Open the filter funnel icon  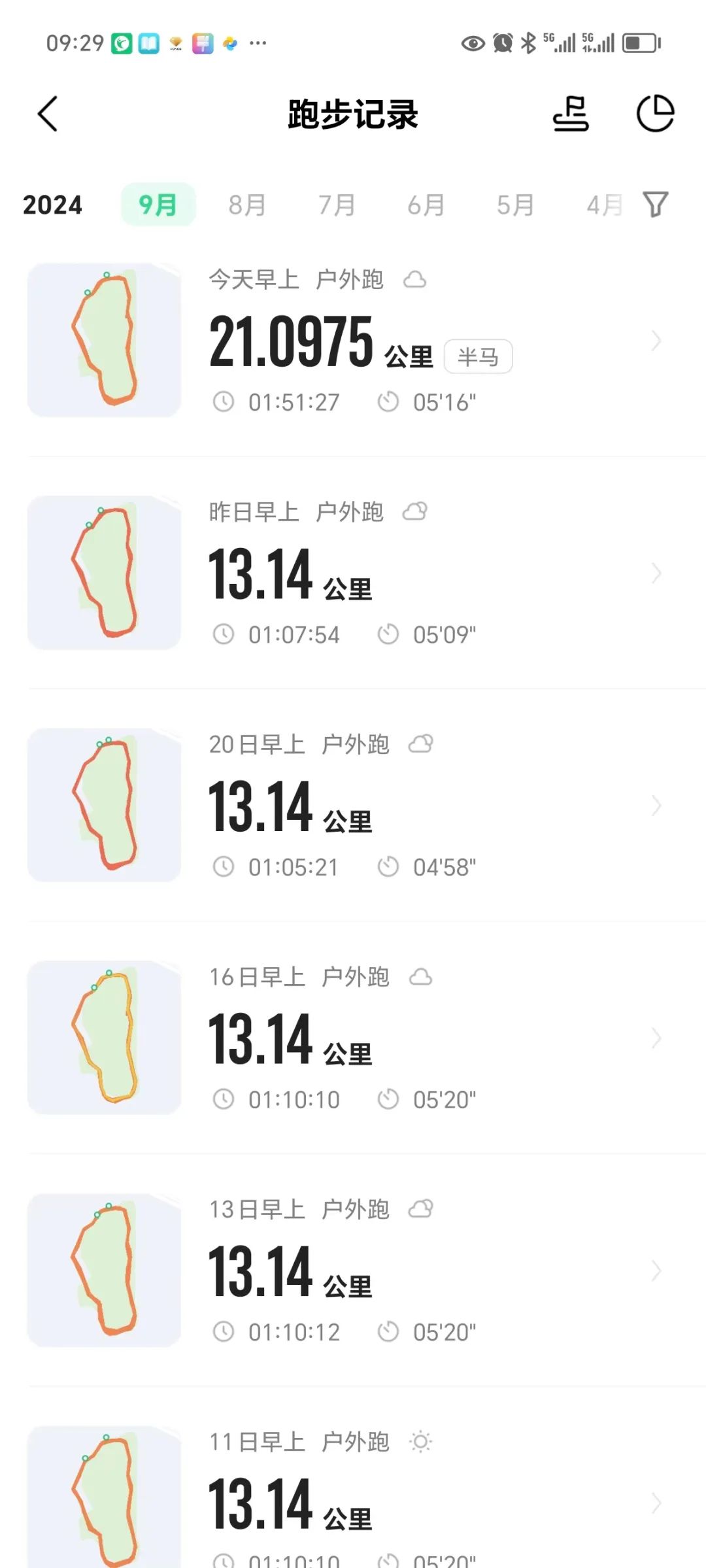coord(656,205)
